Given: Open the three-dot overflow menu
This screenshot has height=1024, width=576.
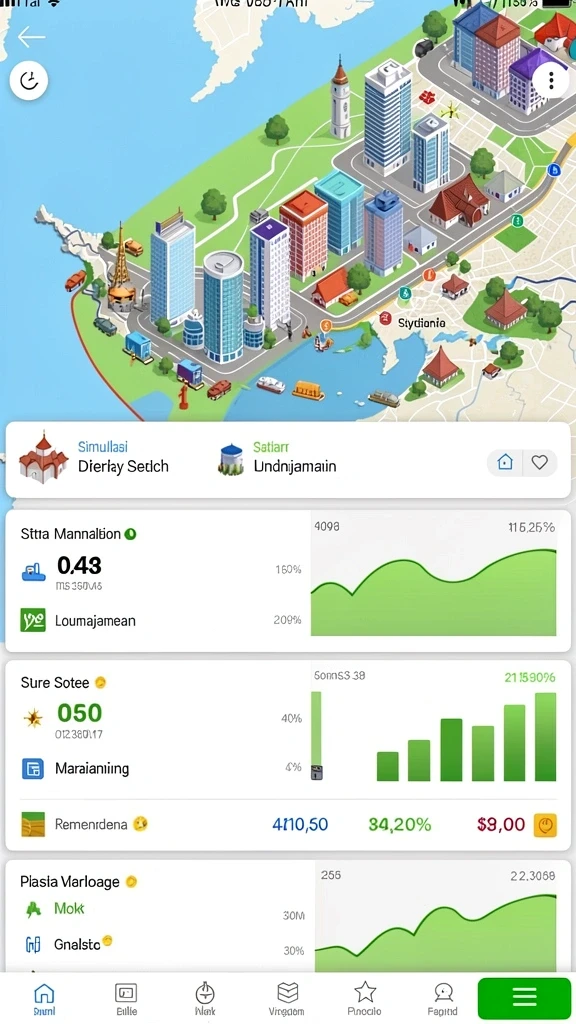Looking at the screenshot, I should click(551, 80).
